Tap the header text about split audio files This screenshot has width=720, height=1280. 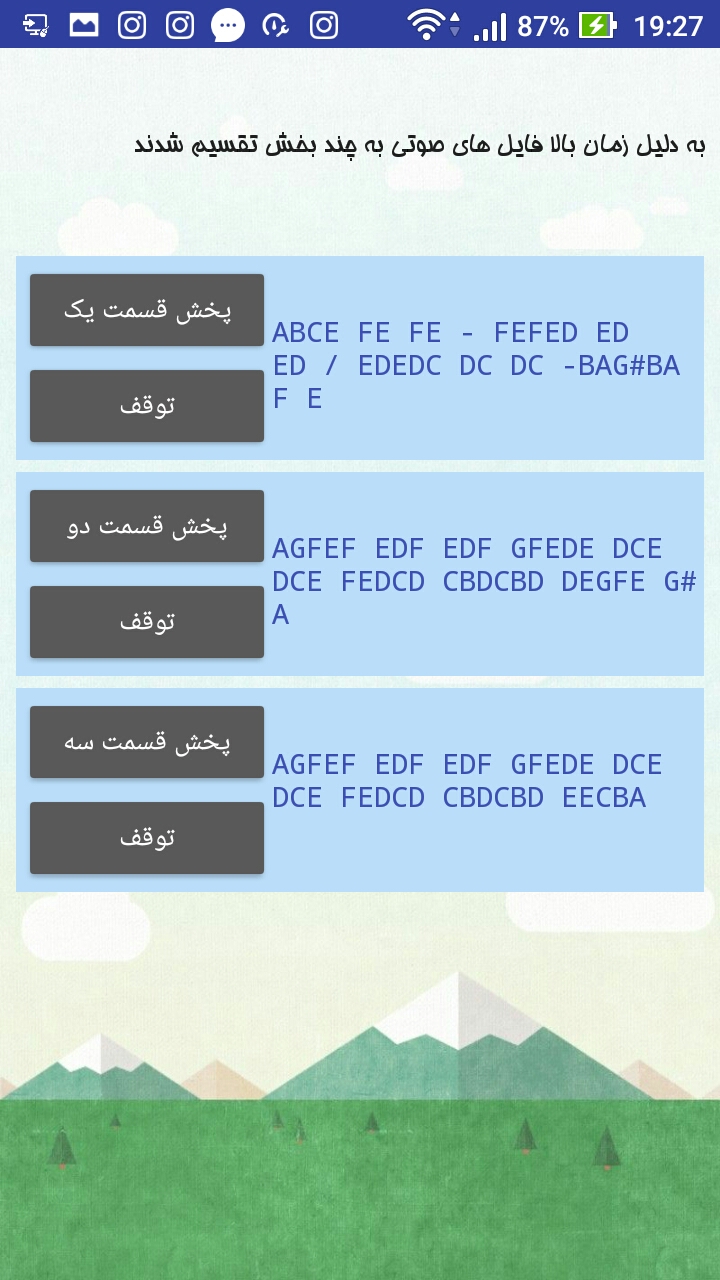360,142
